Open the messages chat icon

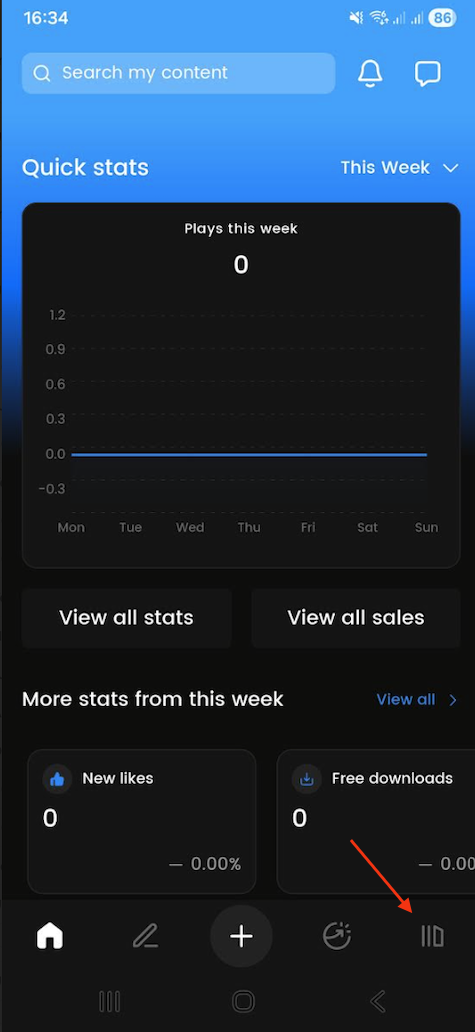tap(428, 73)
